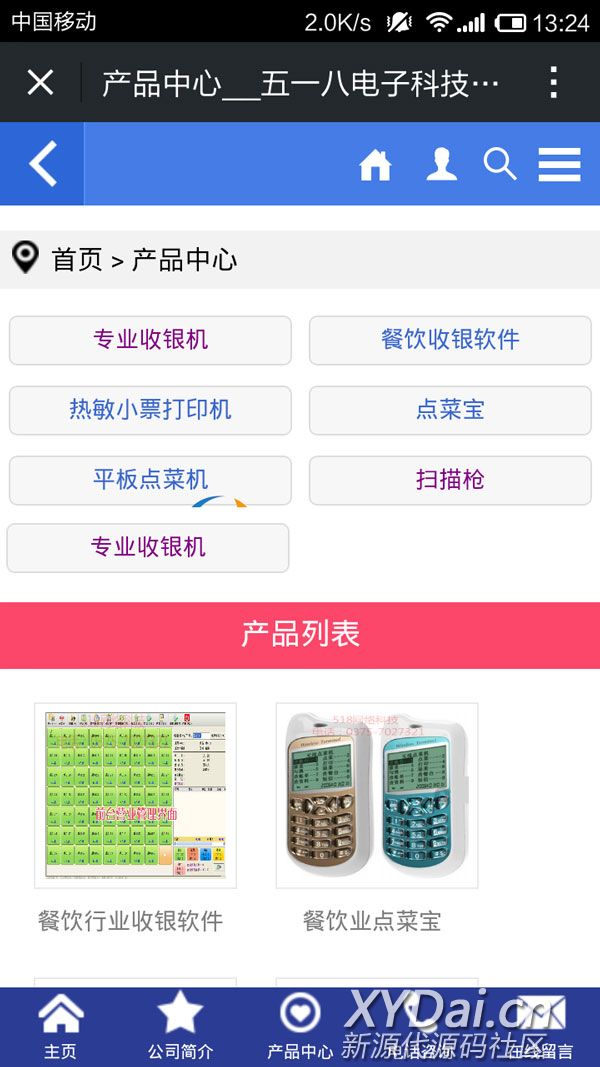Choose the 点菜宝 category
The image size is (600, 1067).
[x=450, y=410]
